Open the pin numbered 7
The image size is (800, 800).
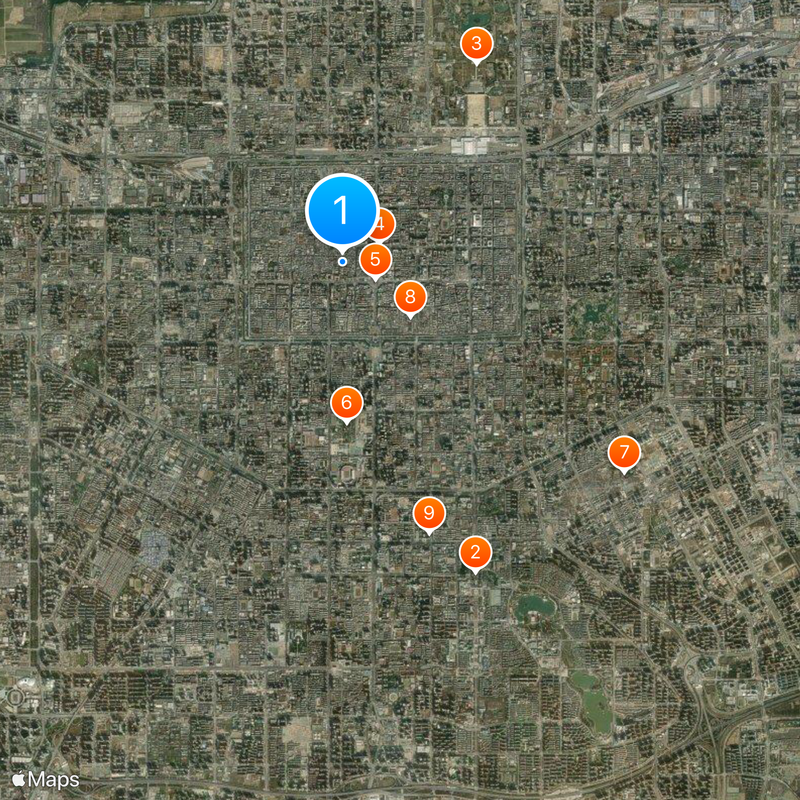(624, 453)
